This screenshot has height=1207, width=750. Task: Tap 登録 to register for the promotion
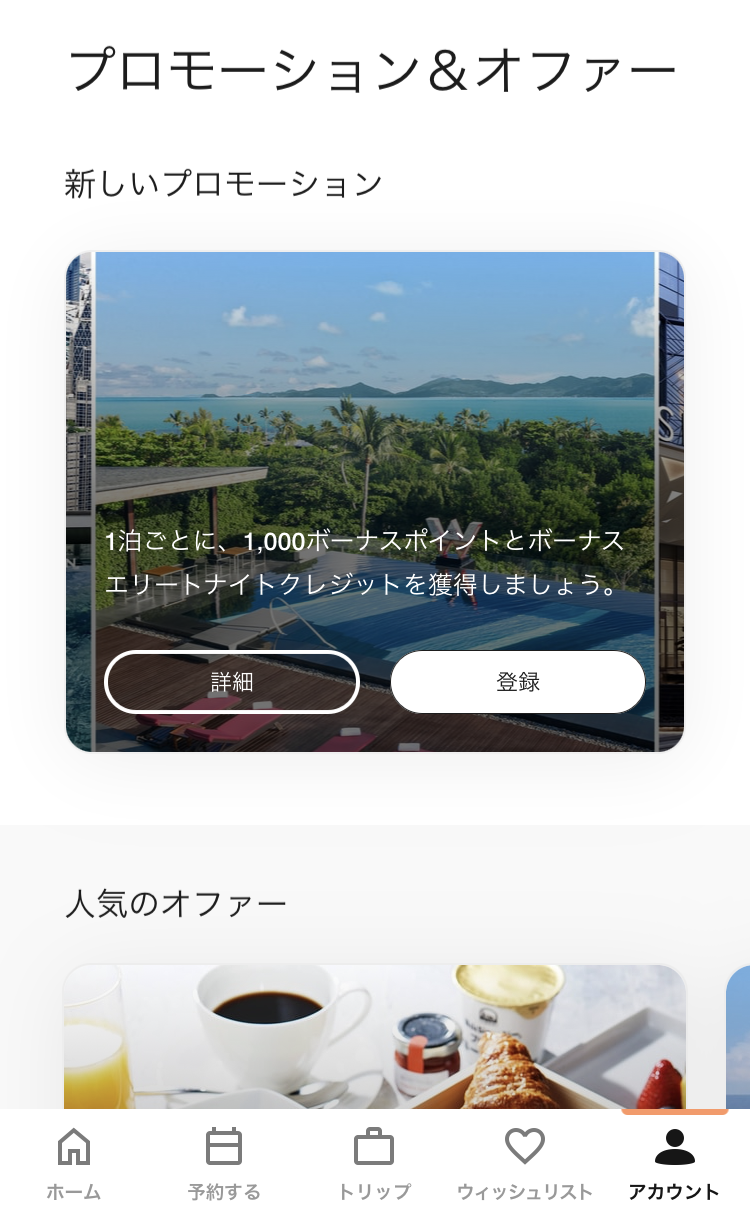click(517, 682)
